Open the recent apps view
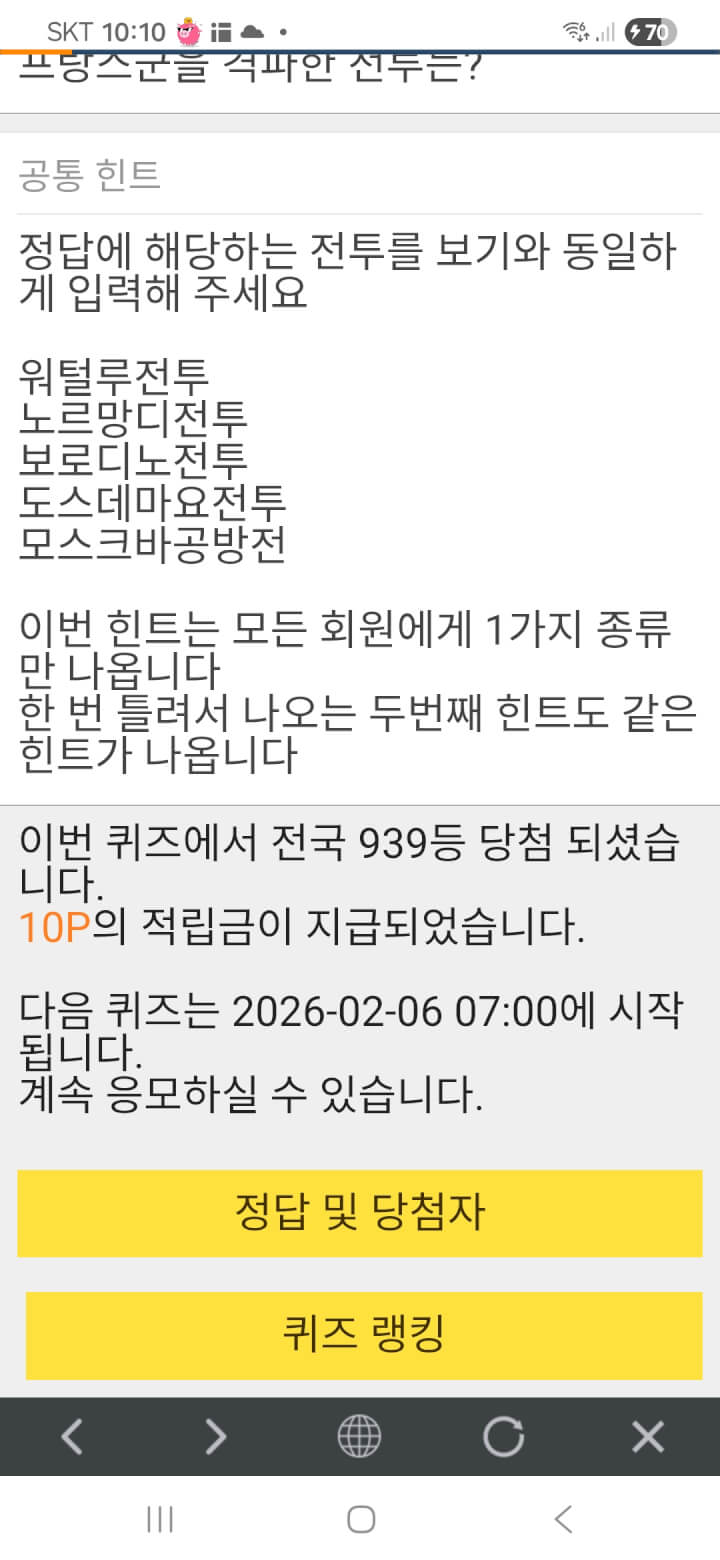Image resolution: width=720 pixels, height=1560 pixels. pos(160,1520)
